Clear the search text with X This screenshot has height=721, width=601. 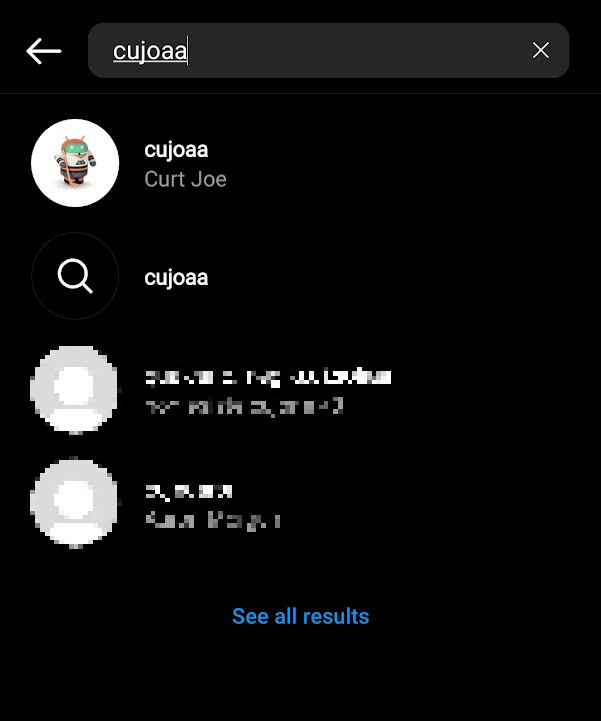click(x=541, y=51)
